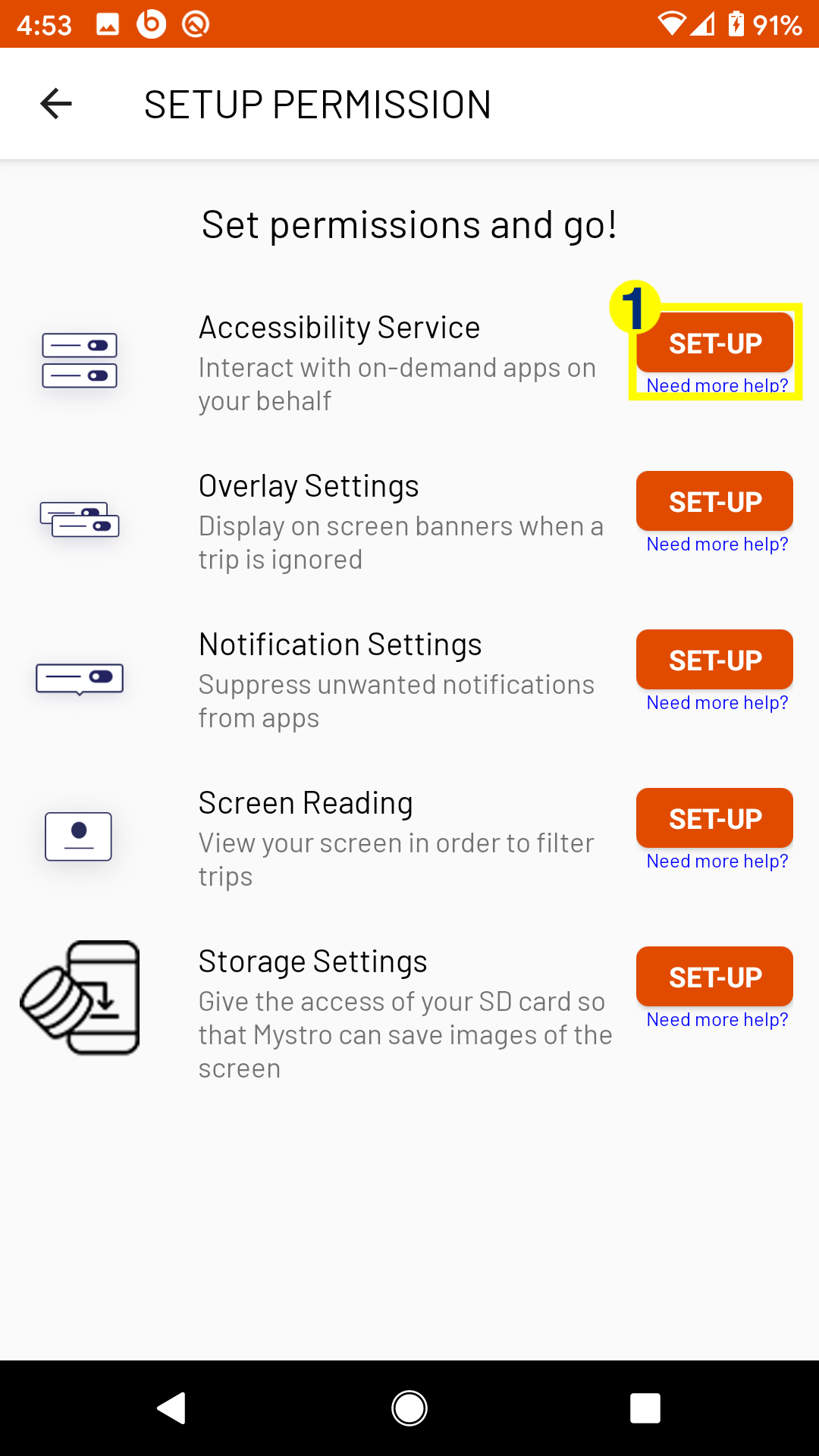Tap SET-UP next to Screen Reading
The width and height of the screenshot is (819, 1456).
tap(714, 818)
